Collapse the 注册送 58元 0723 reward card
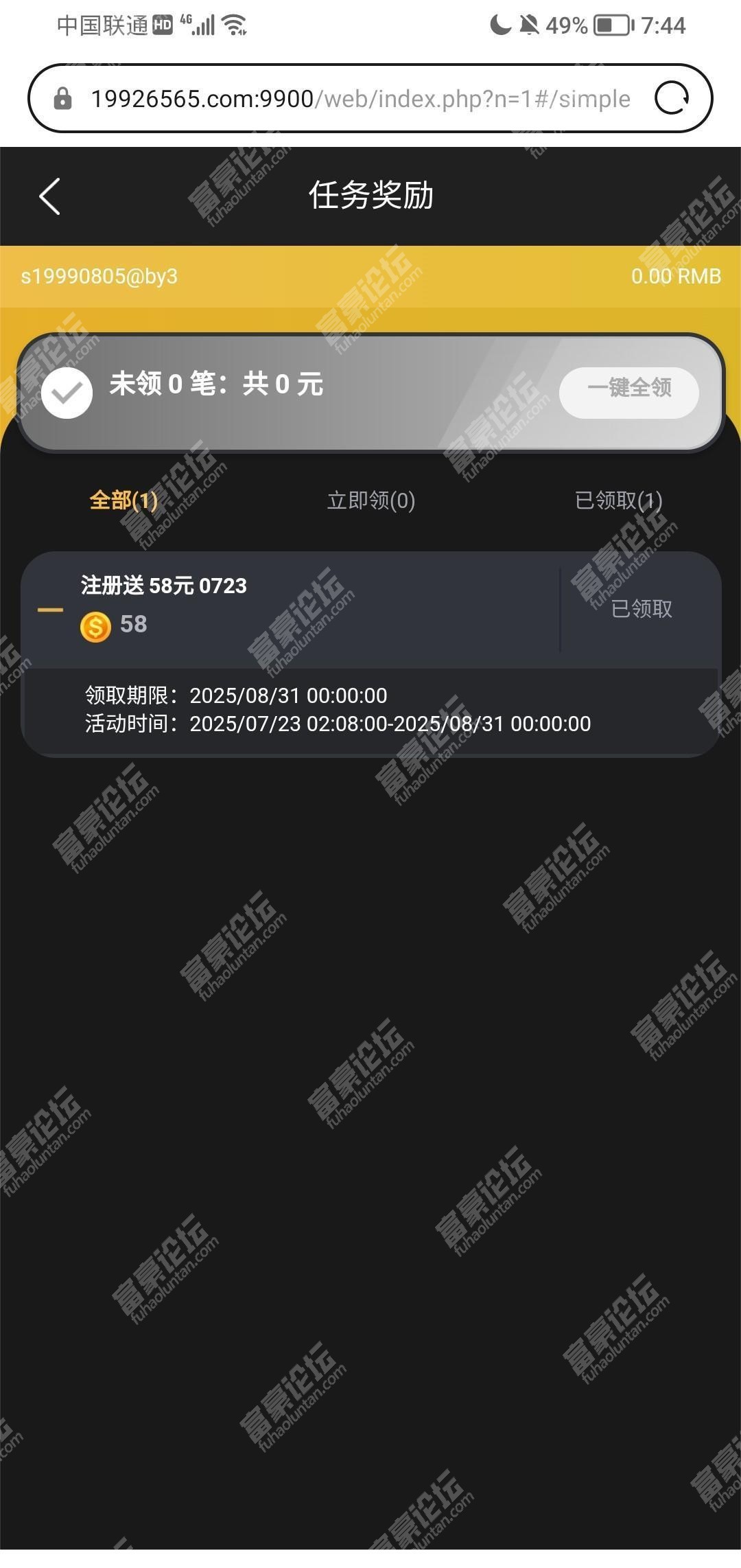 click(x=50, y=610)
